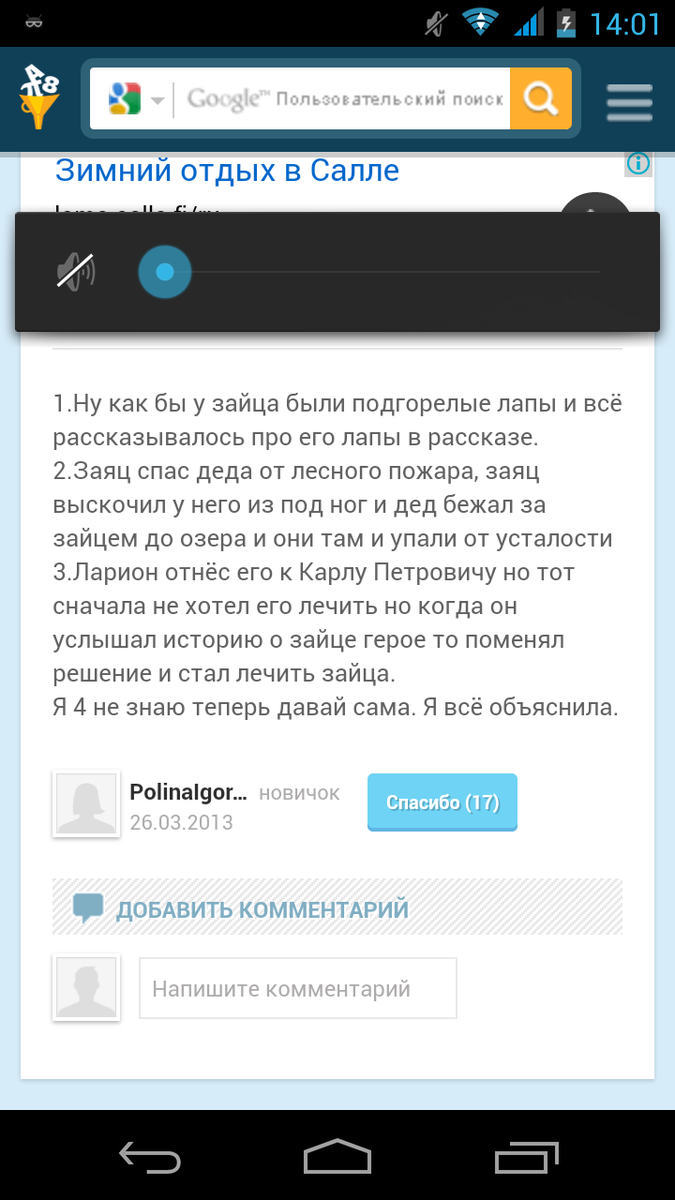This screenshot has height=1200, width=675.
Task: Go to the home screen
Action: click(x=337, y=1157)
